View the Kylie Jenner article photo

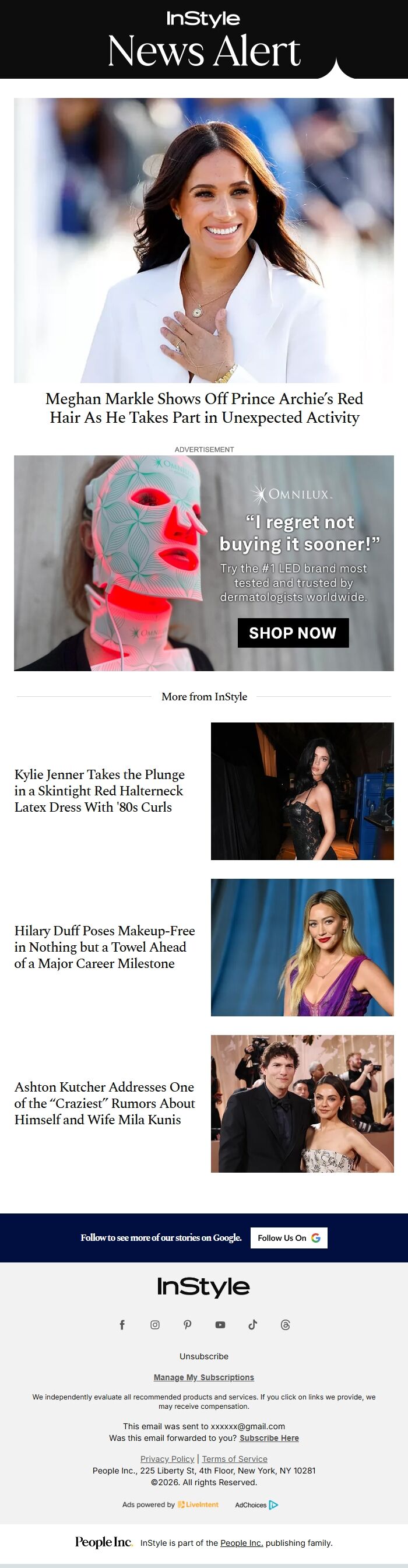tap(302, 791)
